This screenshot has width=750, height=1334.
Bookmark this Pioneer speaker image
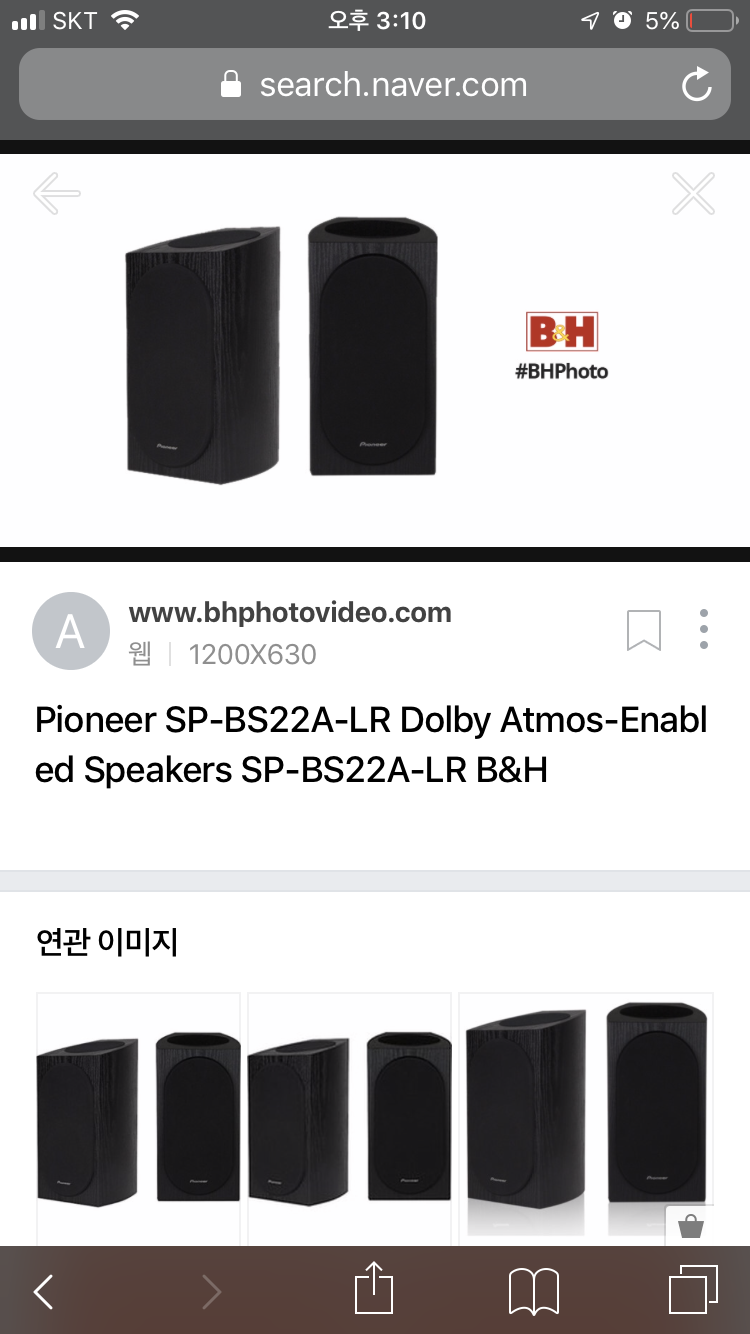pyautogui.click(x=644, y=630)
